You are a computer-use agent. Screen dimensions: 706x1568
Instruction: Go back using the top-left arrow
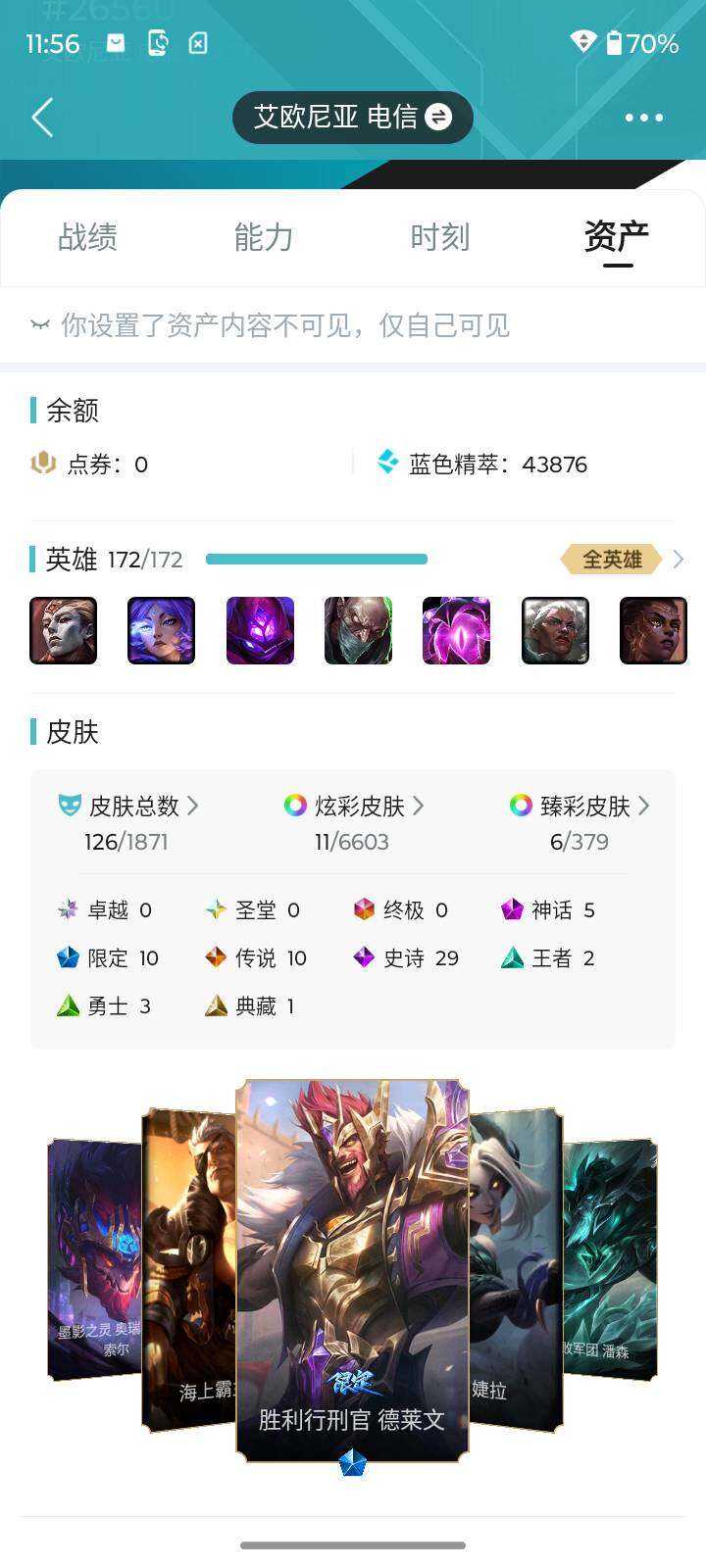coord(42,118)
